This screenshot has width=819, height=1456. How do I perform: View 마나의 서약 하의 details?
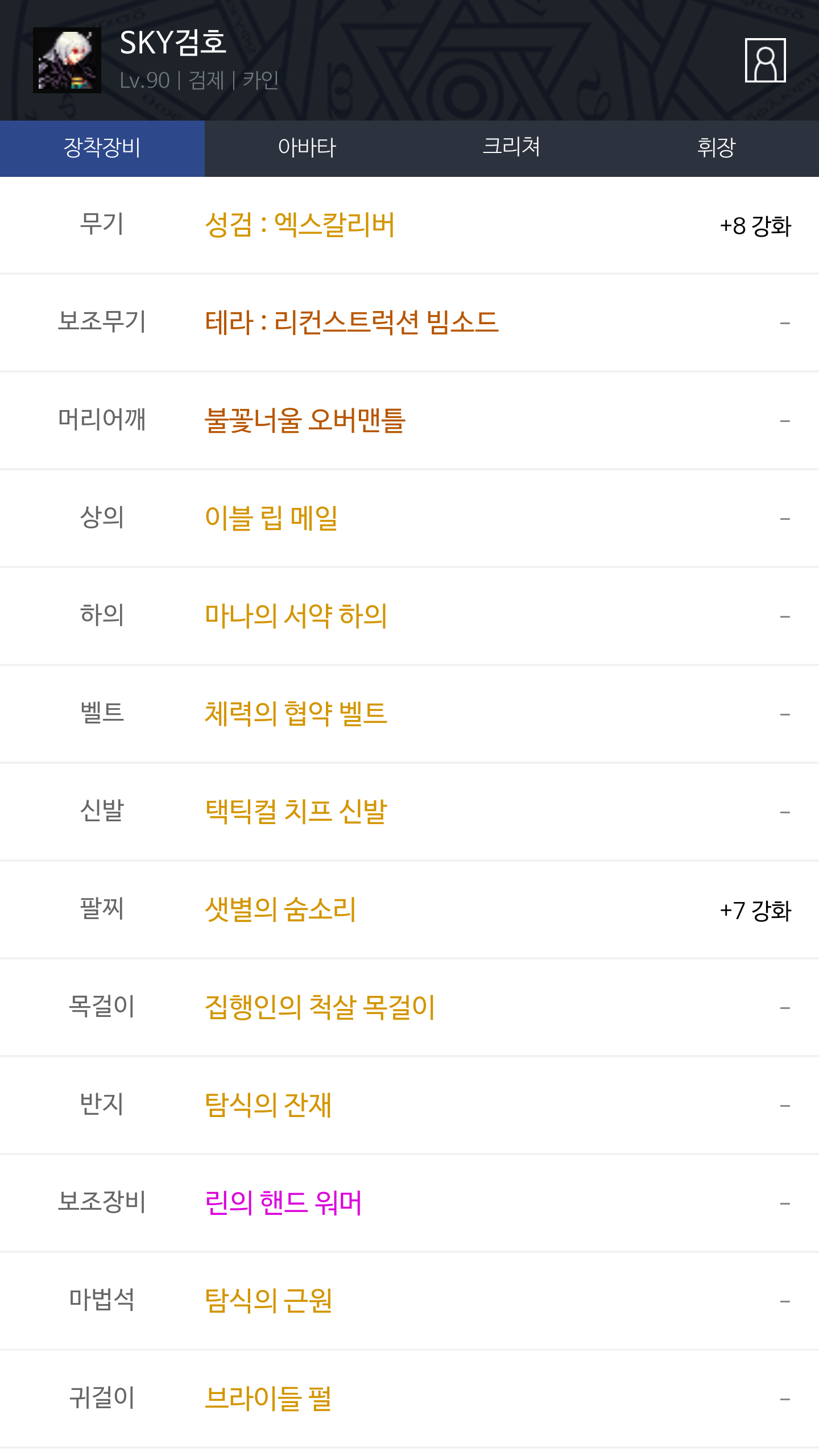point(296,616)
